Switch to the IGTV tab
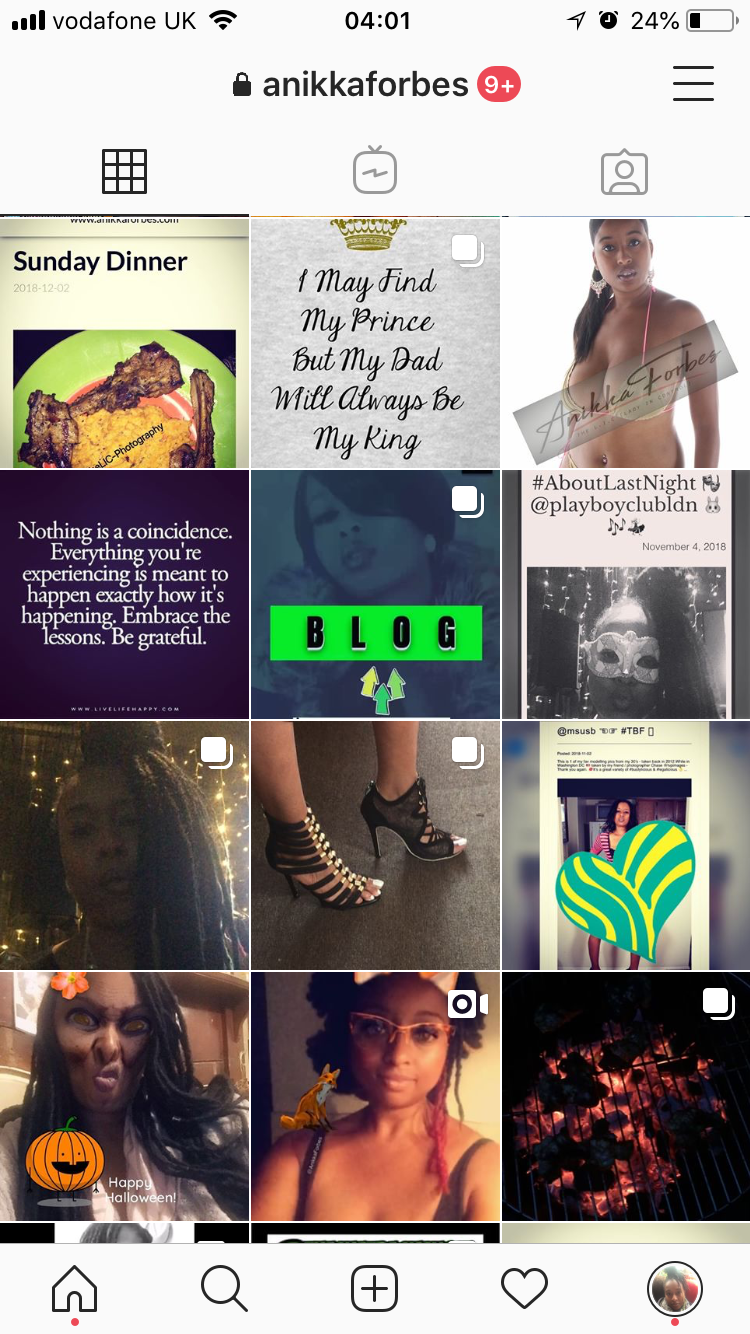 point(375,171)
